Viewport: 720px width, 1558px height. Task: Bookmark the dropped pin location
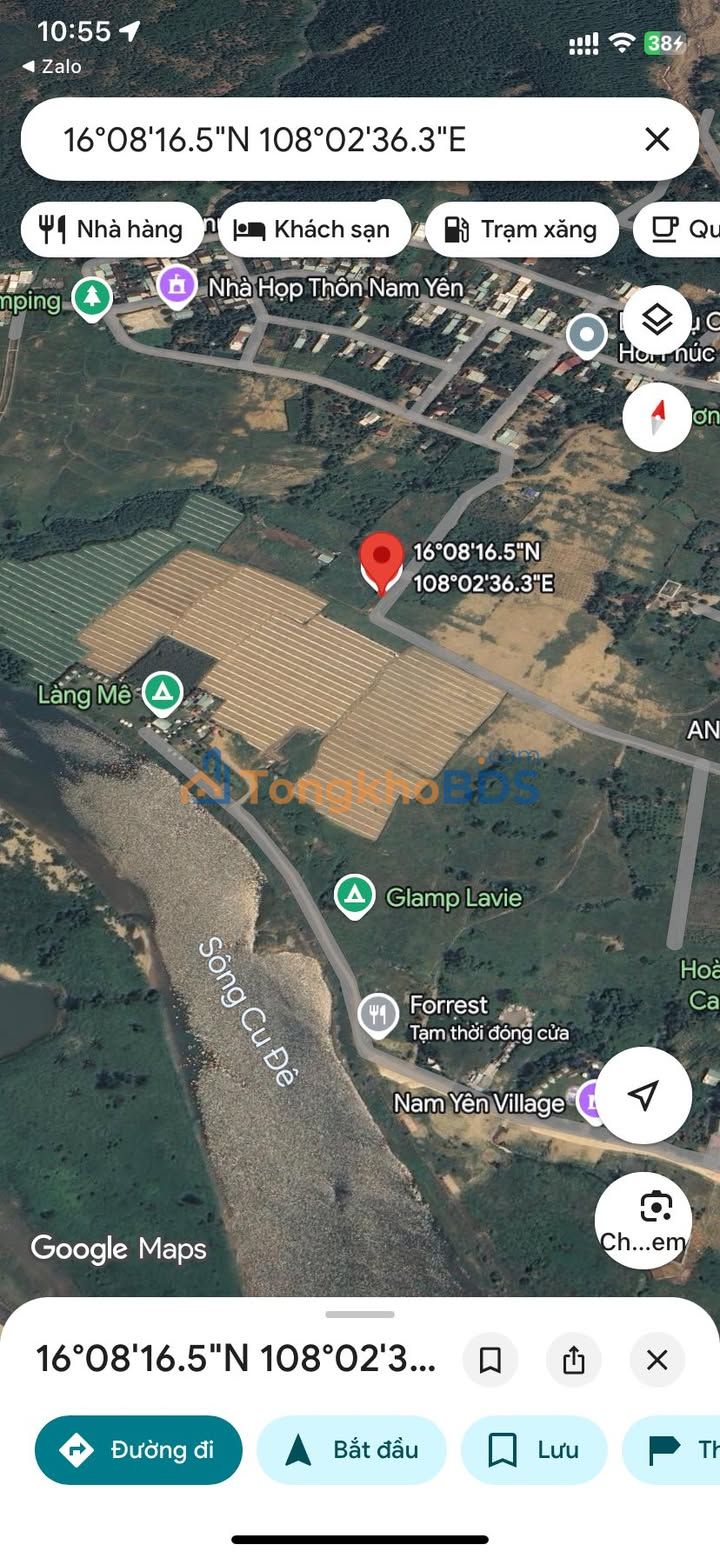(490, 1360)
